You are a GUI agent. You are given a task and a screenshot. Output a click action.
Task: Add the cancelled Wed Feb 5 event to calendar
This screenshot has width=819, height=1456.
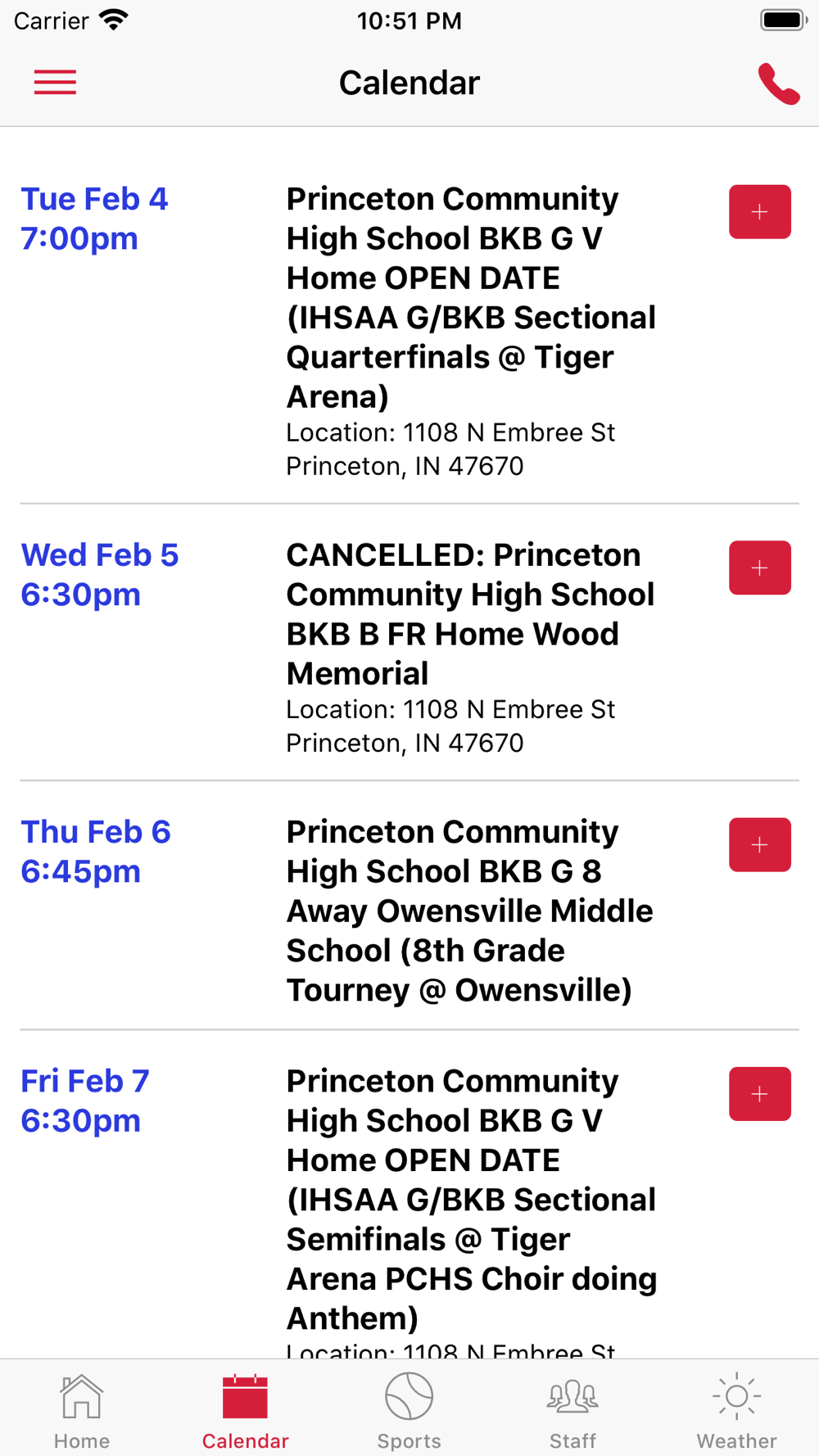pos(760,567)
